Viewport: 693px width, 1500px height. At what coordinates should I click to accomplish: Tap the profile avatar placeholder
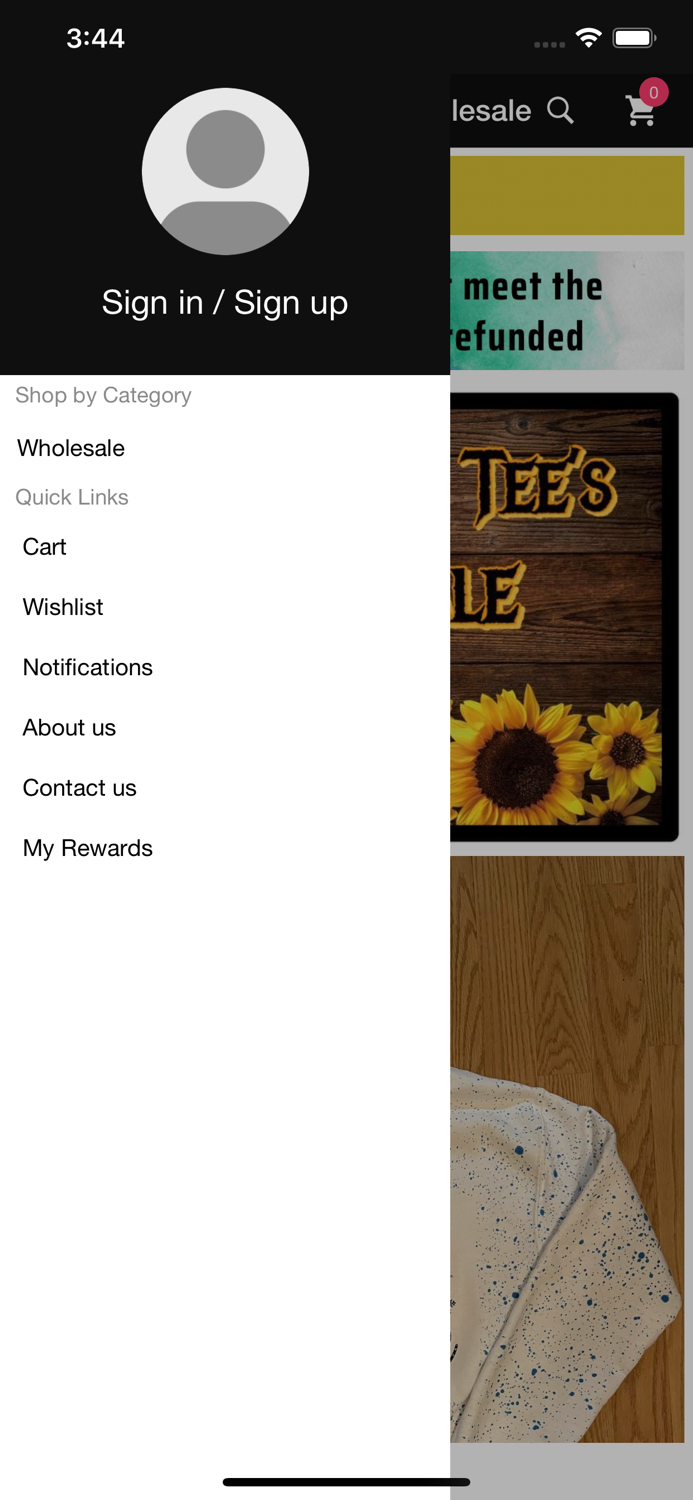pos(225,171)
